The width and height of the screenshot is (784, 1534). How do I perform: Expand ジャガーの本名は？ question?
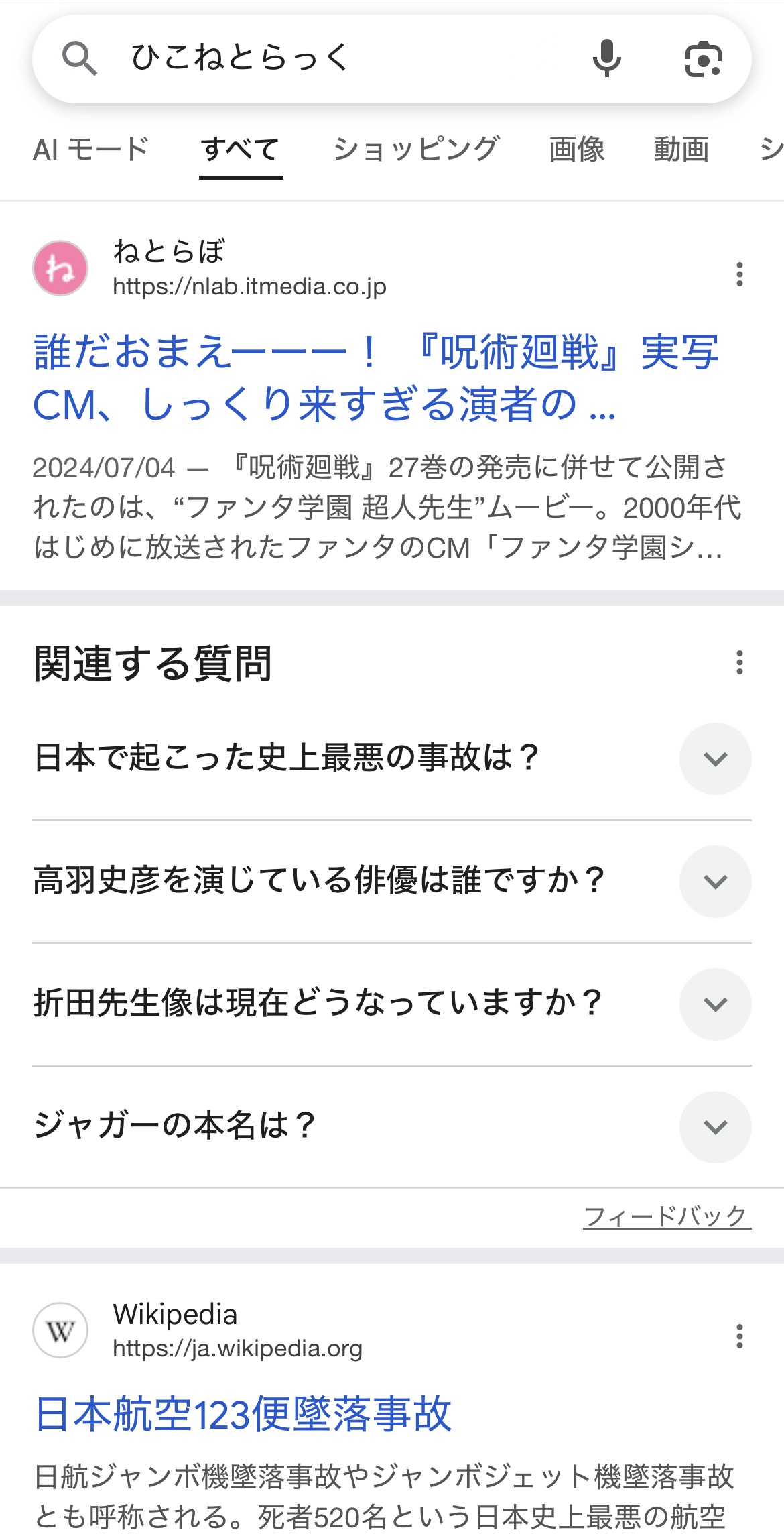coord(715,1127)
